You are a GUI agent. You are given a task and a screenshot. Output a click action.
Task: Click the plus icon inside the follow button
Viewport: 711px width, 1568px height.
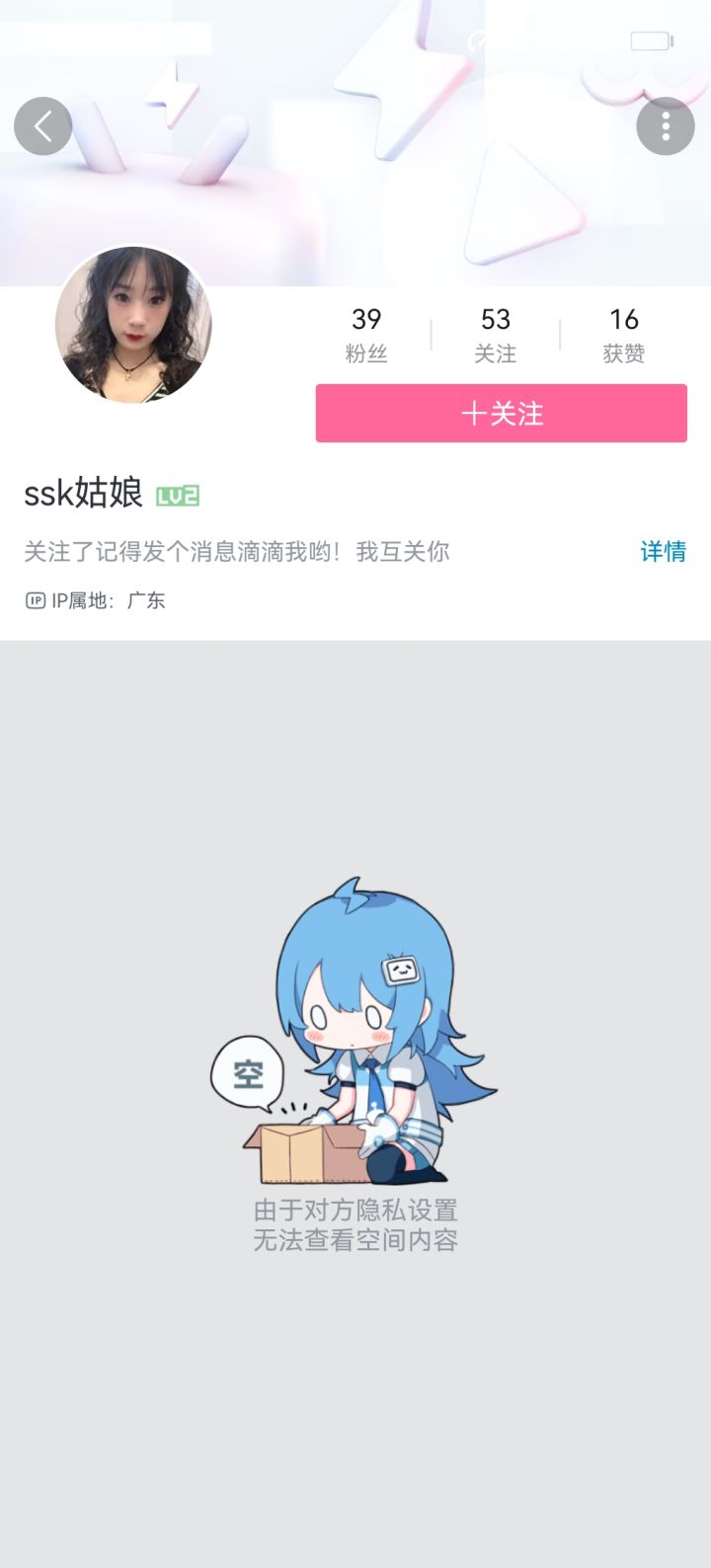471,414
